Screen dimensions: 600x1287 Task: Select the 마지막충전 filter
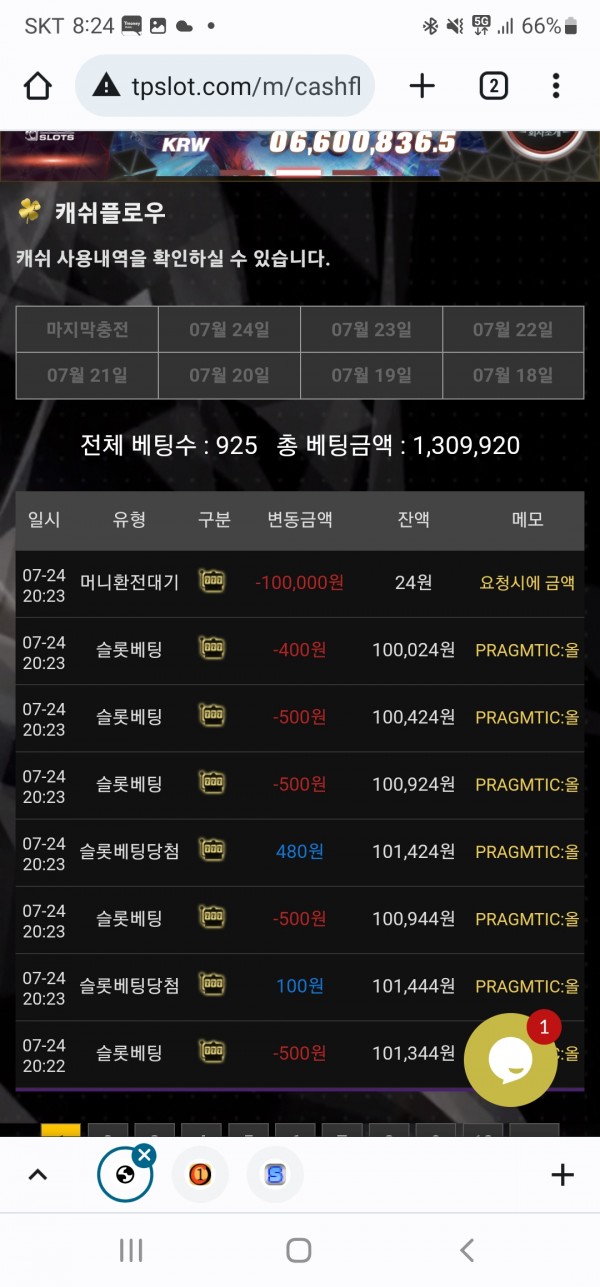tap(87, 329)
